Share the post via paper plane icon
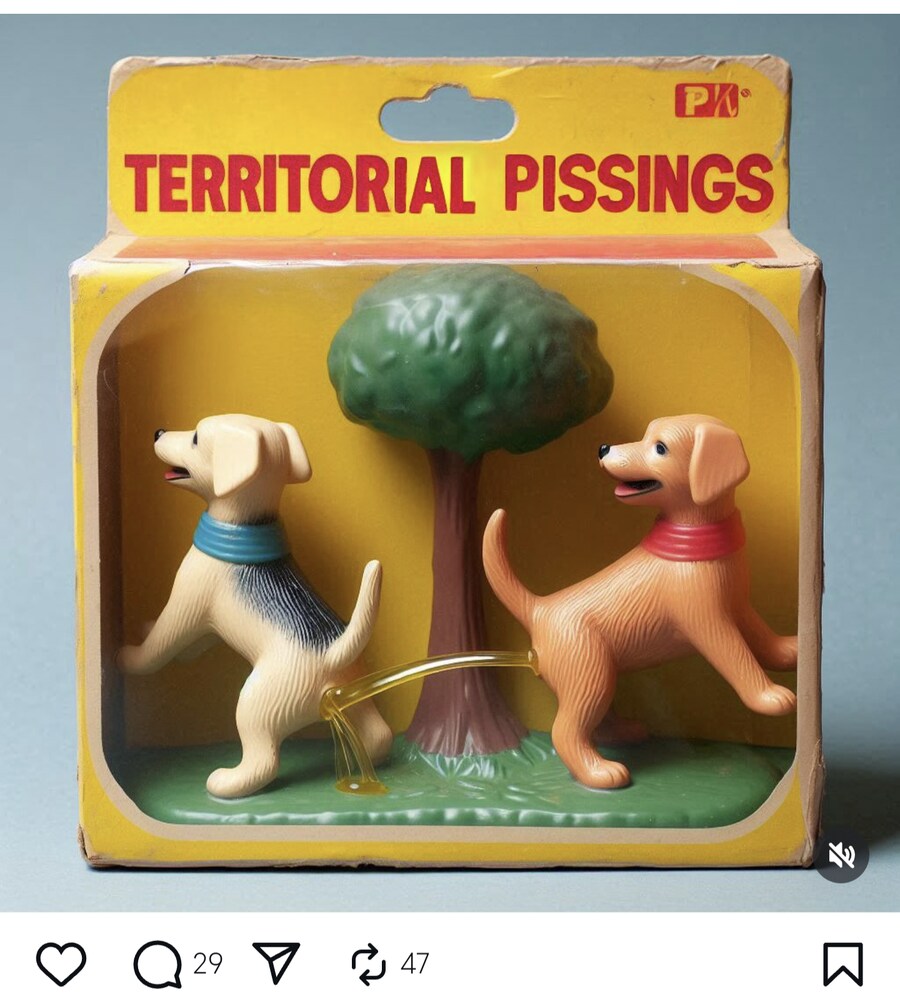900x998 pixels. [x=276, y=963]
